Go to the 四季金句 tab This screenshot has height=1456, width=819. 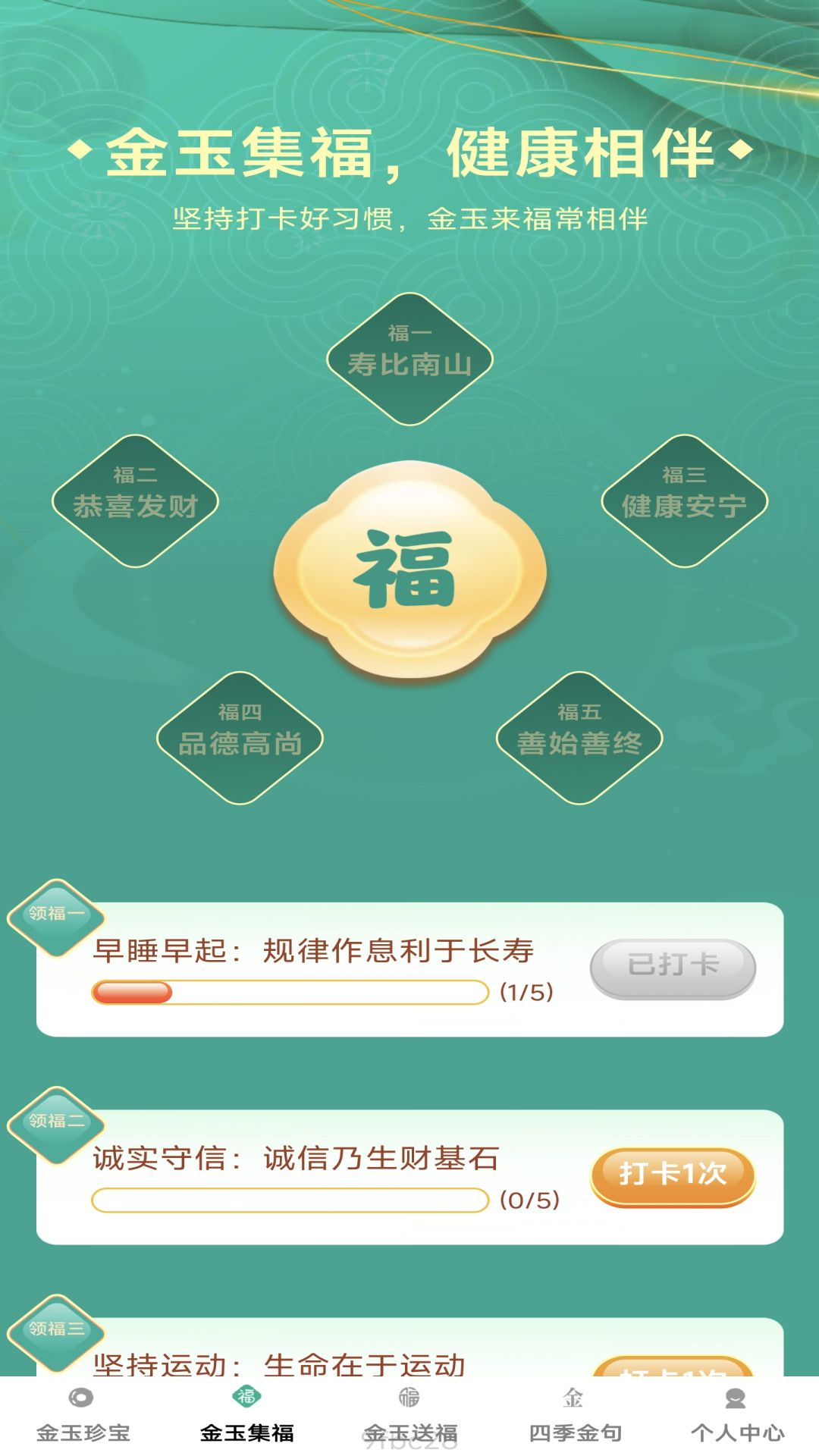click(x=574, y=1415)
